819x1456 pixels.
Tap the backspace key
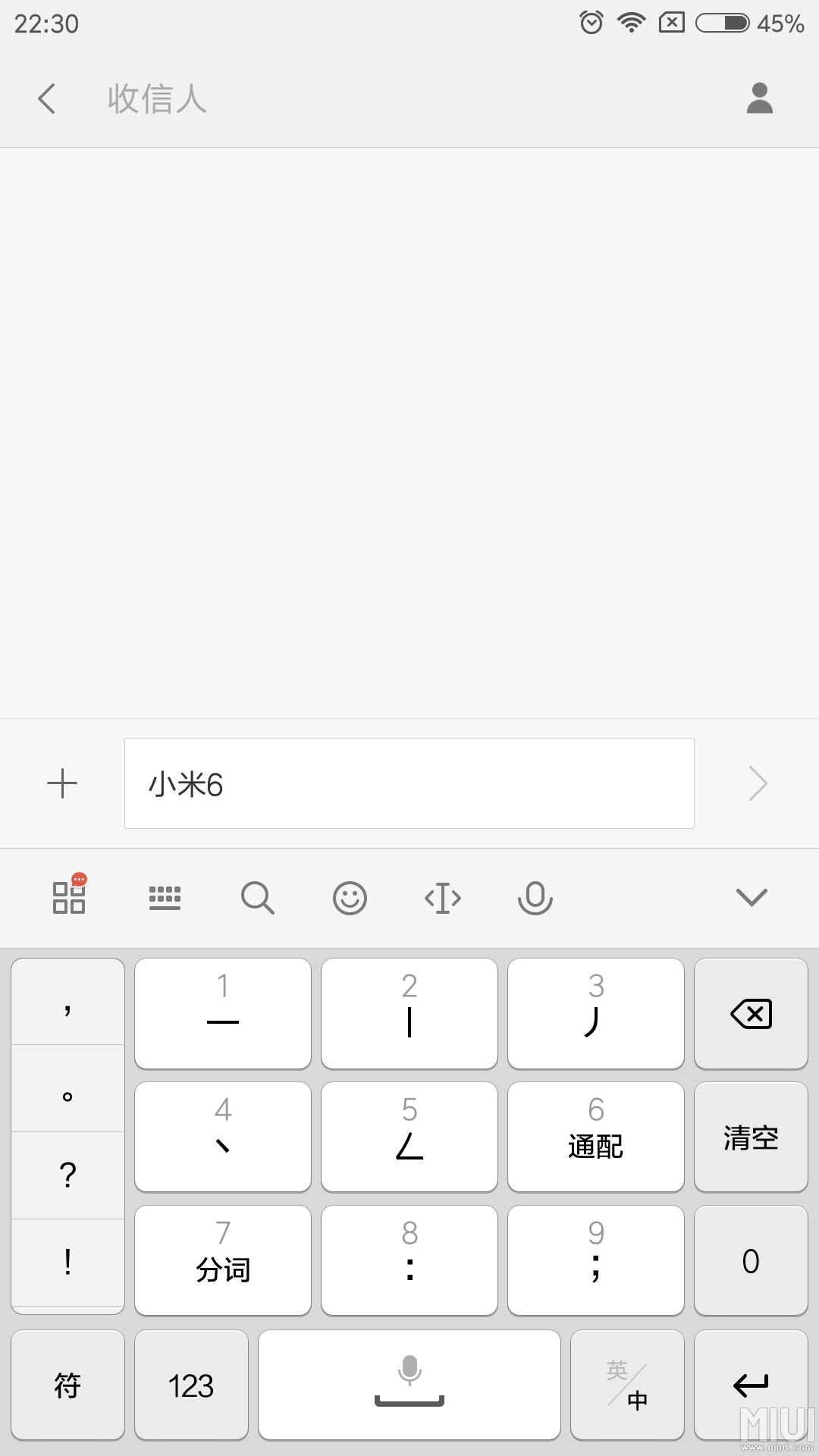click(750, 1013)
